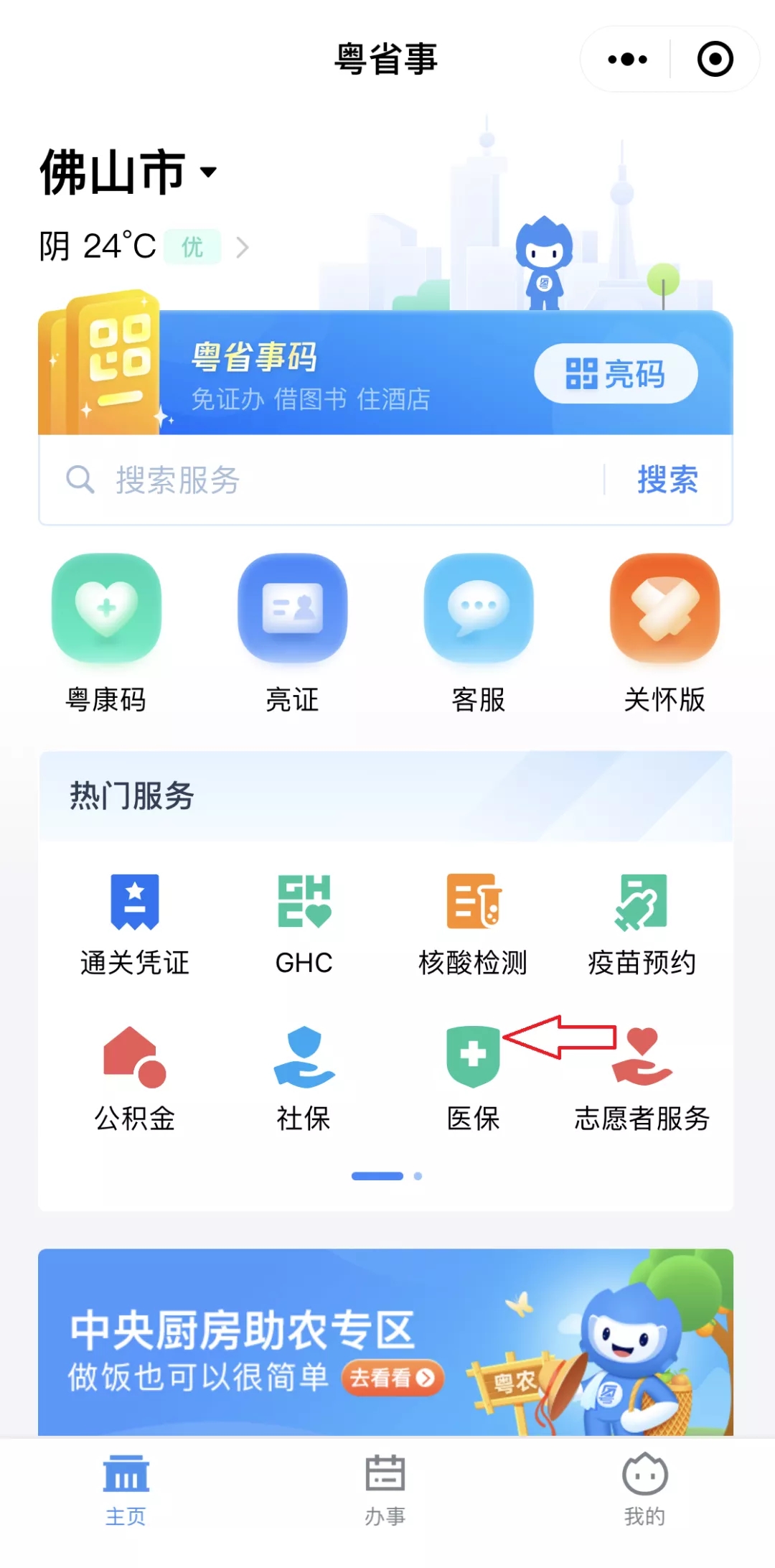The width and height of the screenshot is (775, 1568).
Task: Open the mini program more options menu
Action: click(627, 60)
